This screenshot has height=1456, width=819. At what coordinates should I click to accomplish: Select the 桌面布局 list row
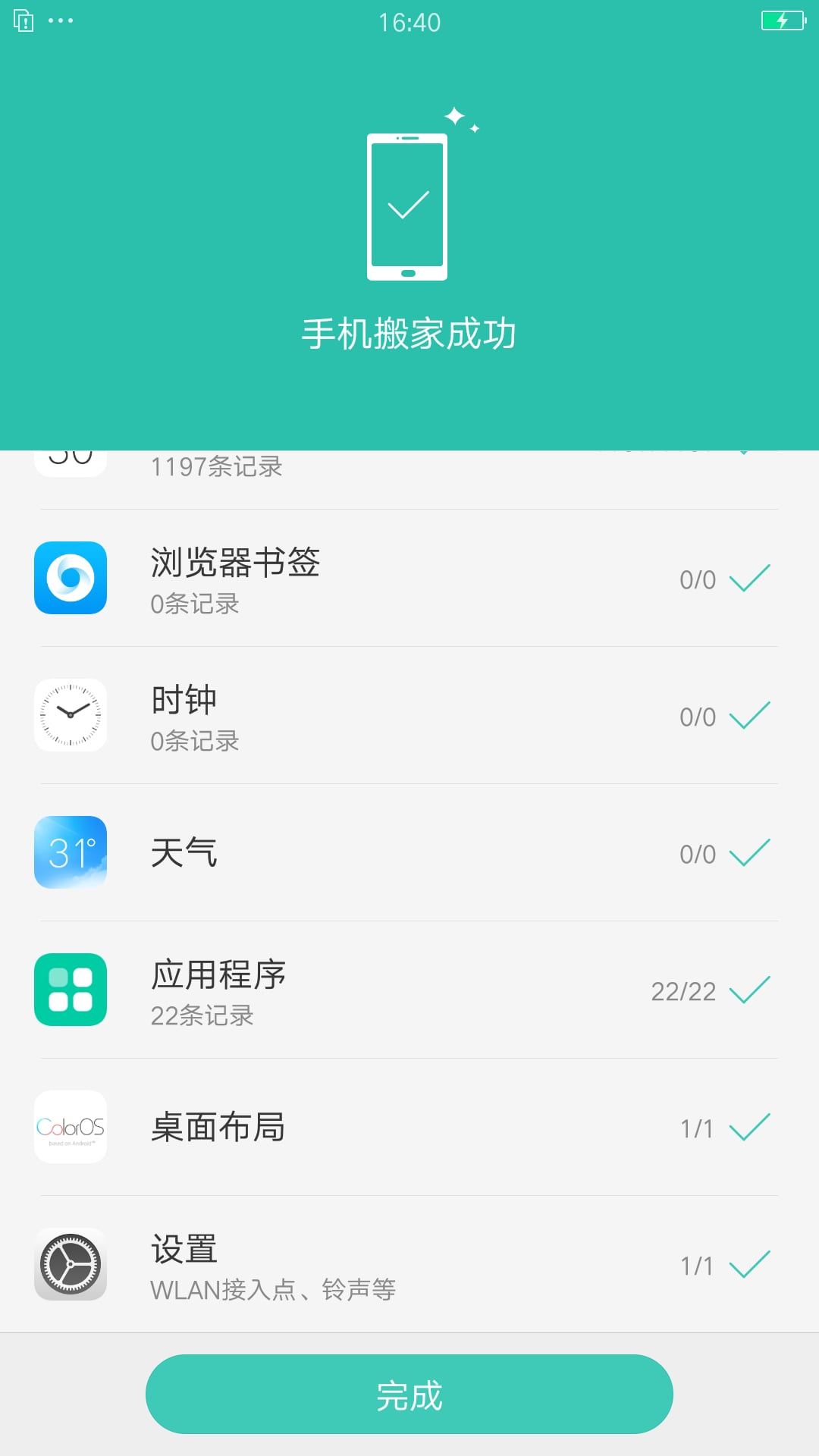pos(409,1127)
